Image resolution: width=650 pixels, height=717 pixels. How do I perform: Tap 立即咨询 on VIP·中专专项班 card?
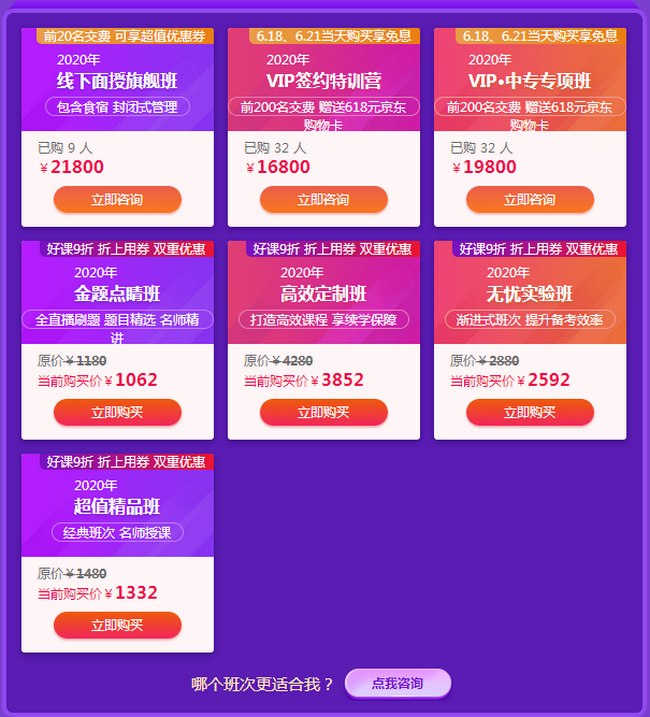(x=529, y=199)
